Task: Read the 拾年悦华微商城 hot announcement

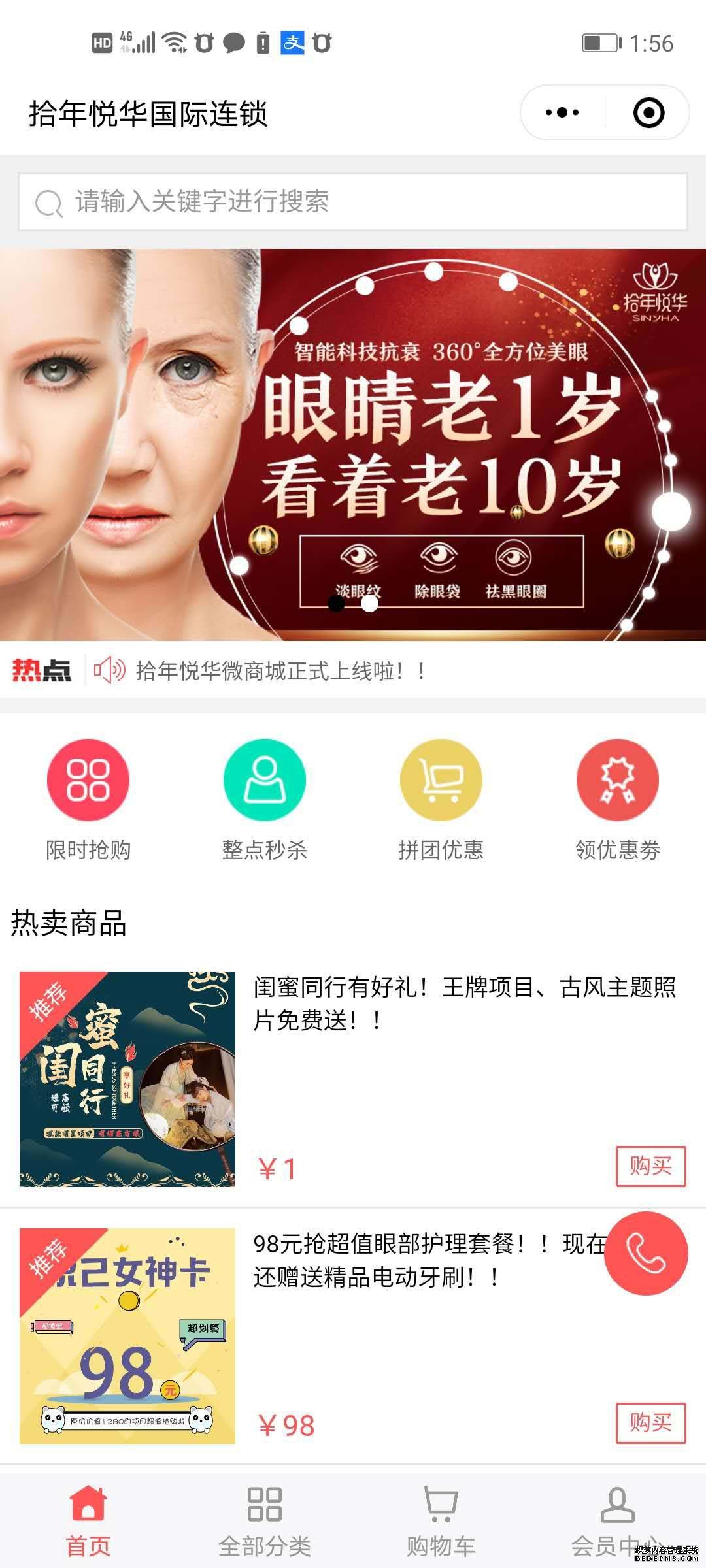Action: pyautogui.click(x=281, y=671)
